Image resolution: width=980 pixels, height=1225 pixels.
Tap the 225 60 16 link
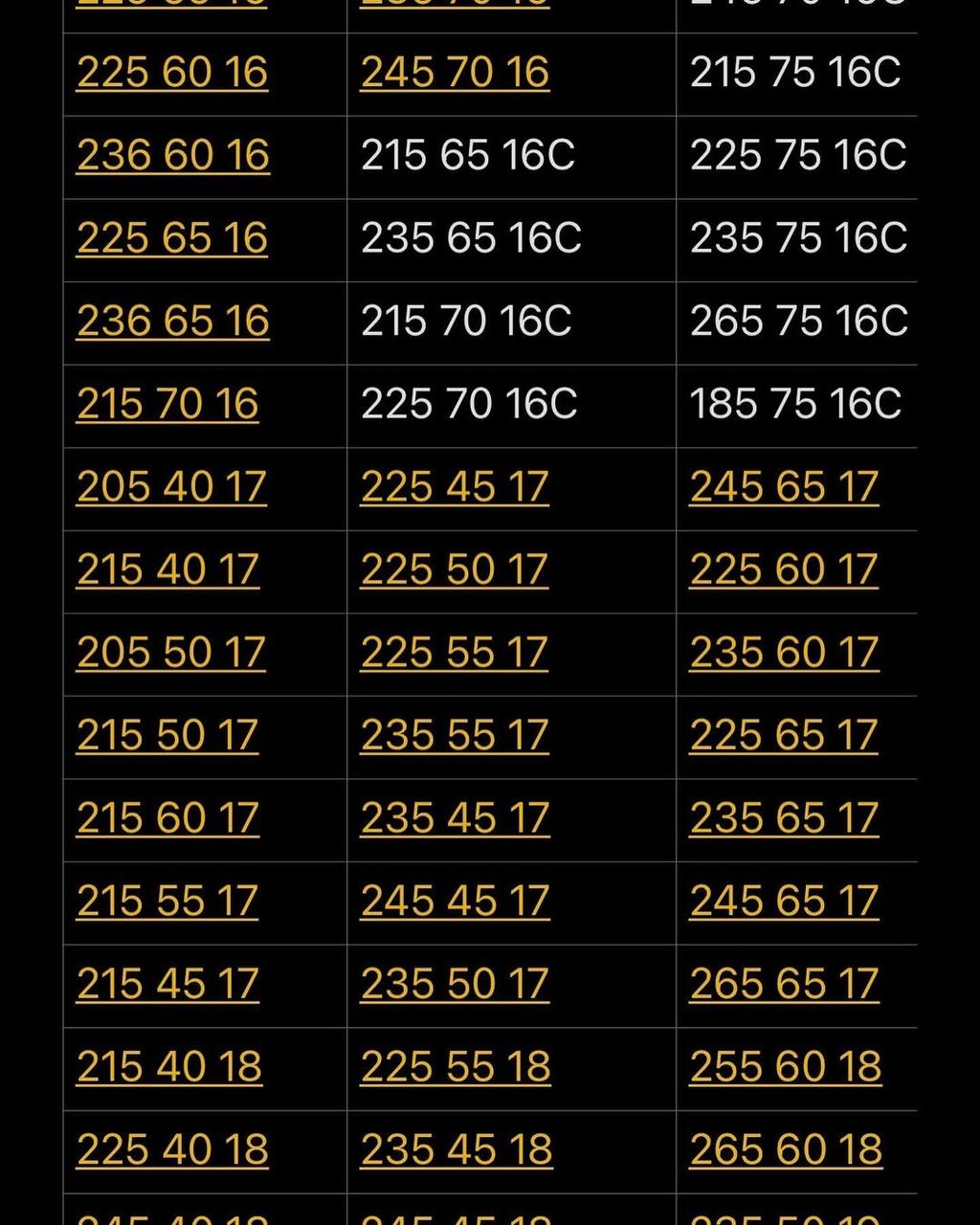coord(172,73)
